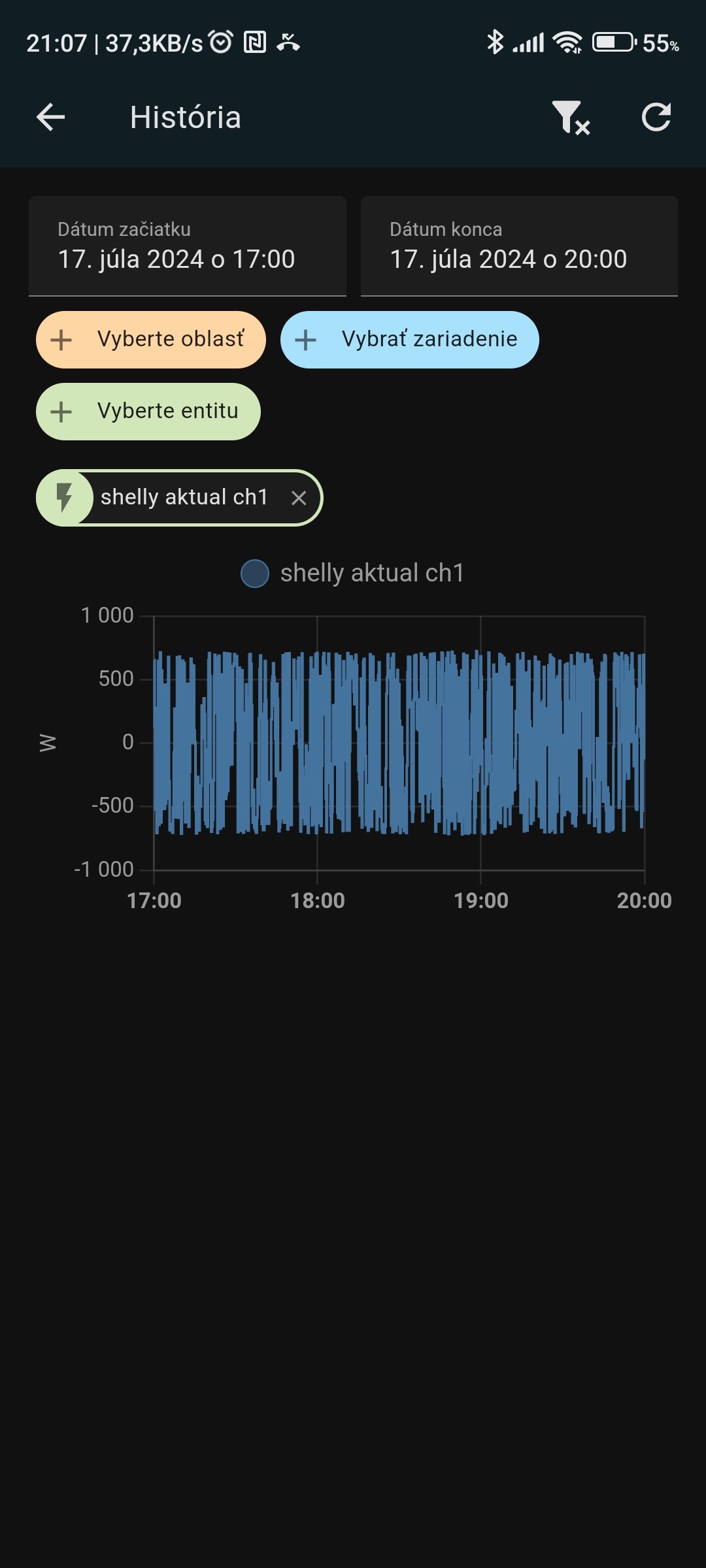Screen dimensions: 706x1568
Task: Tap the Vyberte oblasť chip
Action: tap(151, 340)
